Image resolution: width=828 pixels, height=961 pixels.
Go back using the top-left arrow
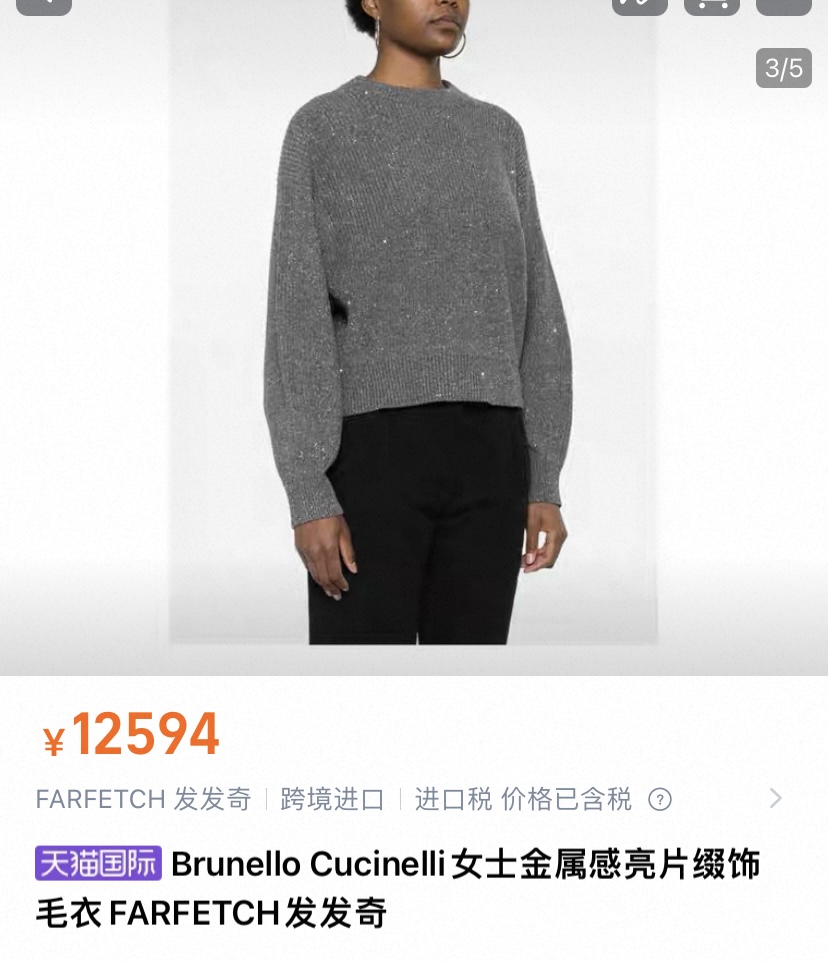point(44,4)
